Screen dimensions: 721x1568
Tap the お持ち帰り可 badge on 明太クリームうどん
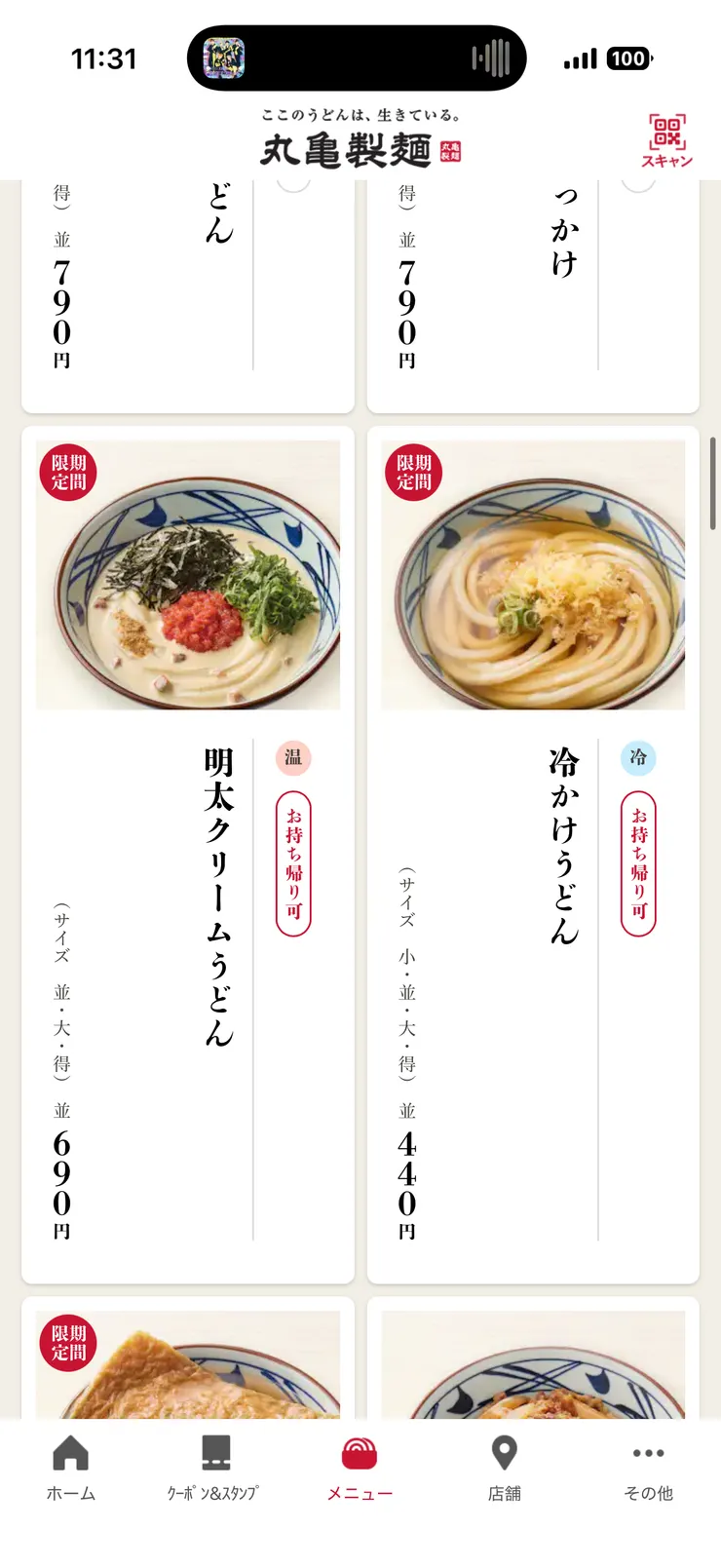tap(291, 862)
